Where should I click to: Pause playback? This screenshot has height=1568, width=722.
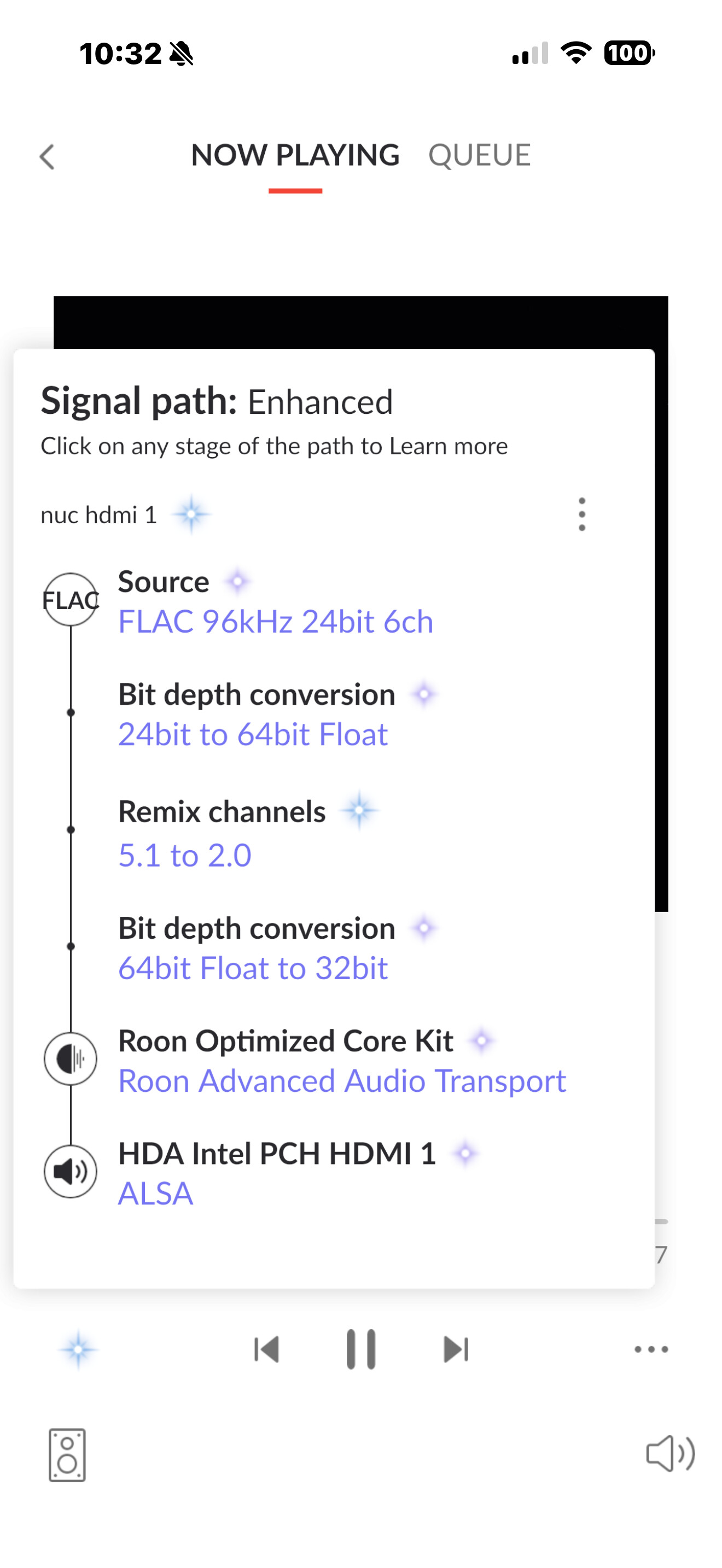pyautogui.click(x=361, y=1349)
